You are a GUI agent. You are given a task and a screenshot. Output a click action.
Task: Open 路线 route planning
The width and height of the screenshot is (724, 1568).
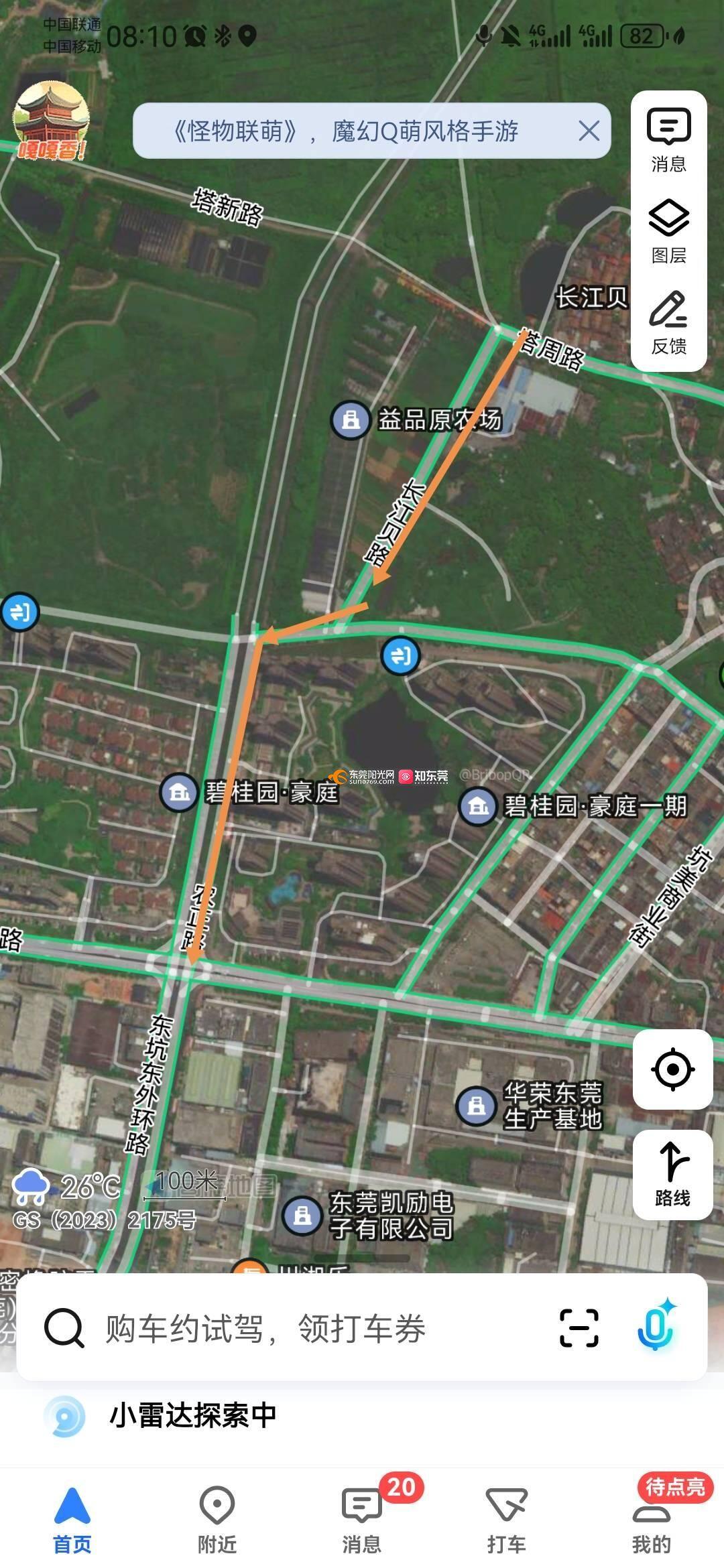pos(672,1174)
